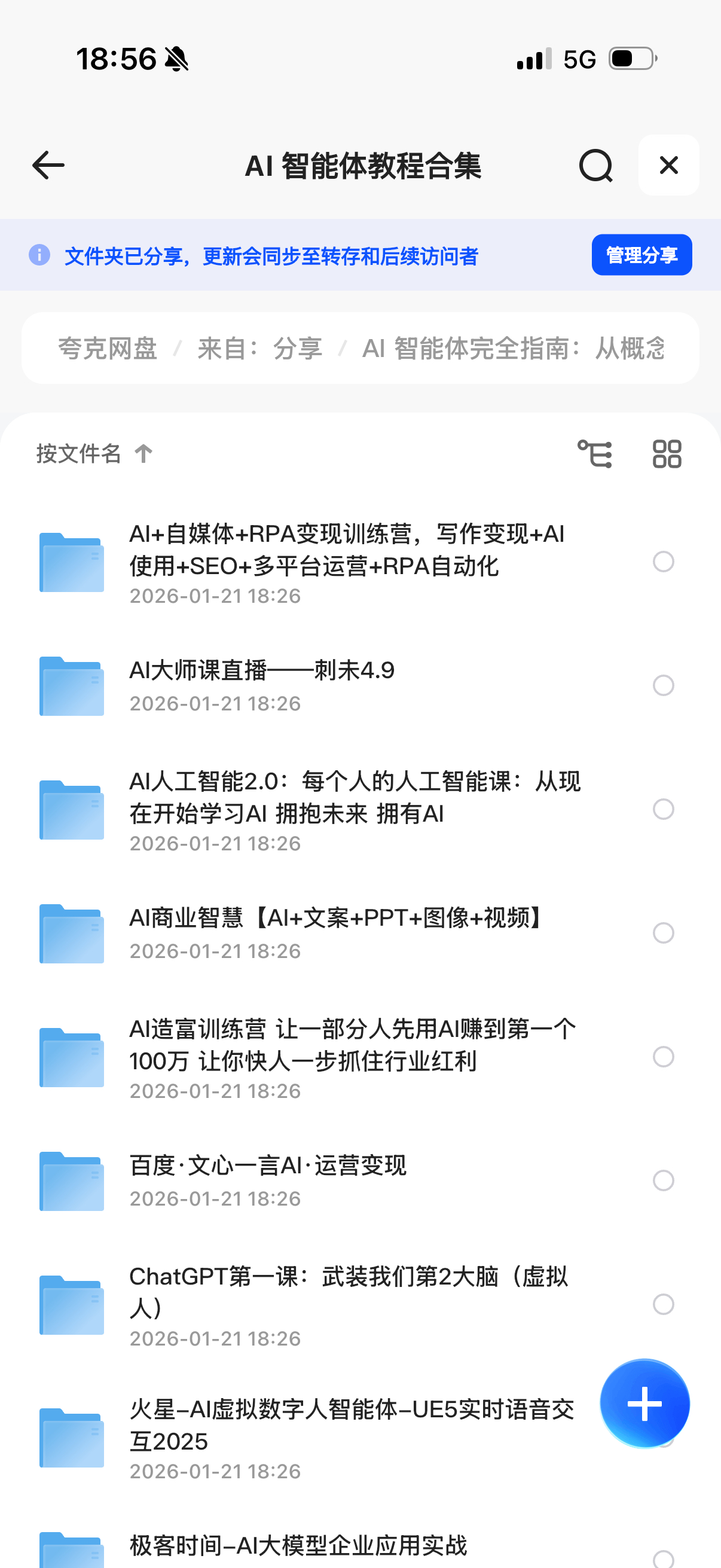Viewport: 721px width, 1568px height.
Task: Tap the blue plus floating button
Action: (644, 1403)
